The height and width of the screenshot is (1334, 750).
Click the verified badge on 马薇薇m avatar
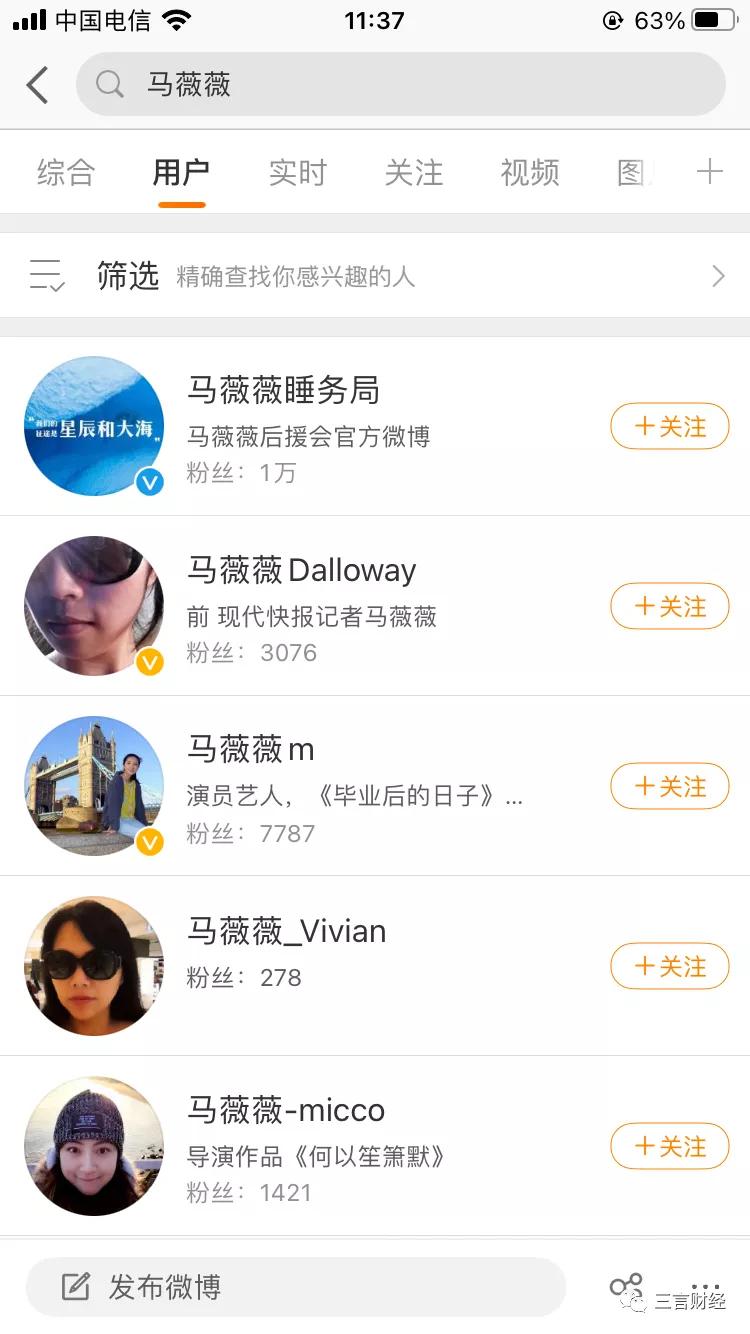(150, 843)
